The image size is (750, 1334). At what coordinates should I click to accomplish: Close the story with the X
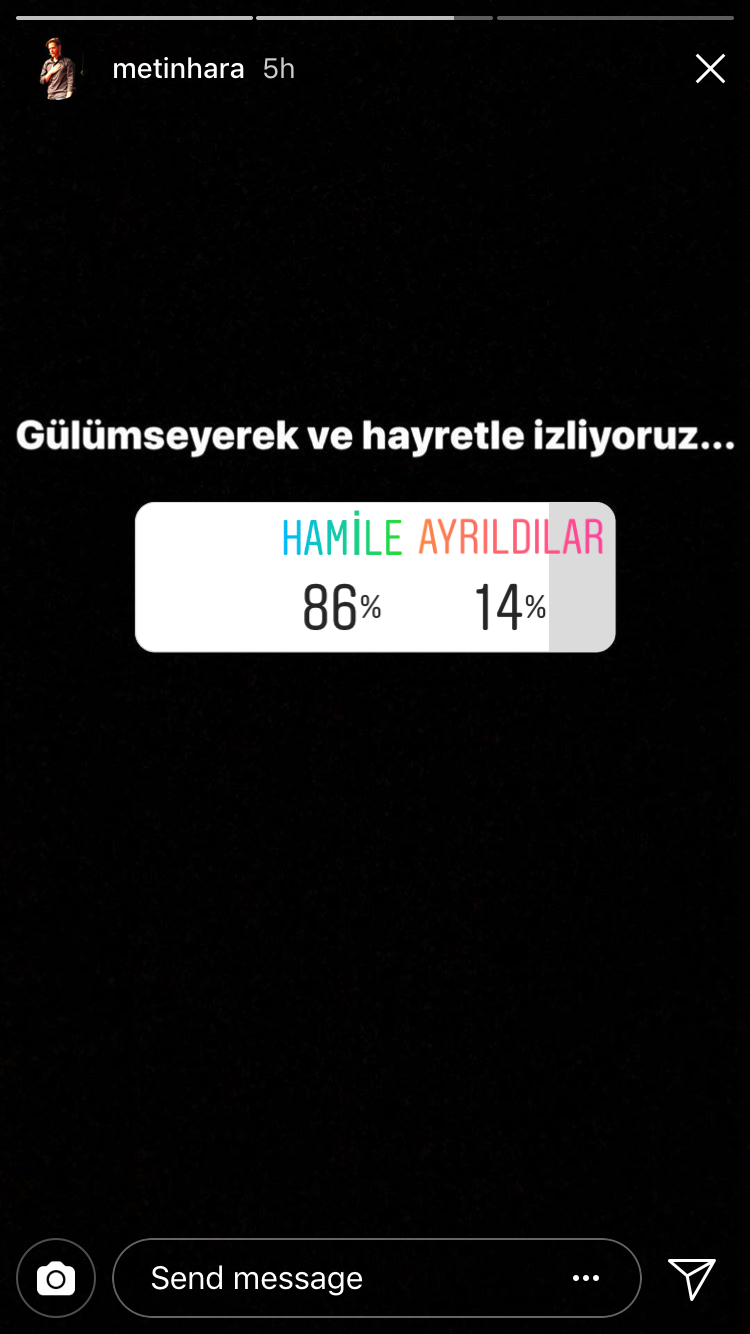coord(710,69)
